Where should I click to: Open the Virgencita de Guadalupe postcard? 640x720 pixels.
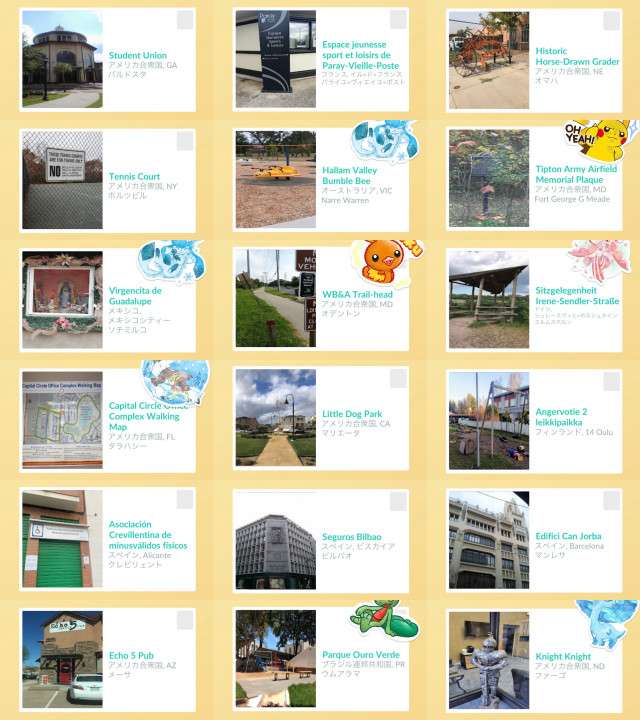(108, 300)
